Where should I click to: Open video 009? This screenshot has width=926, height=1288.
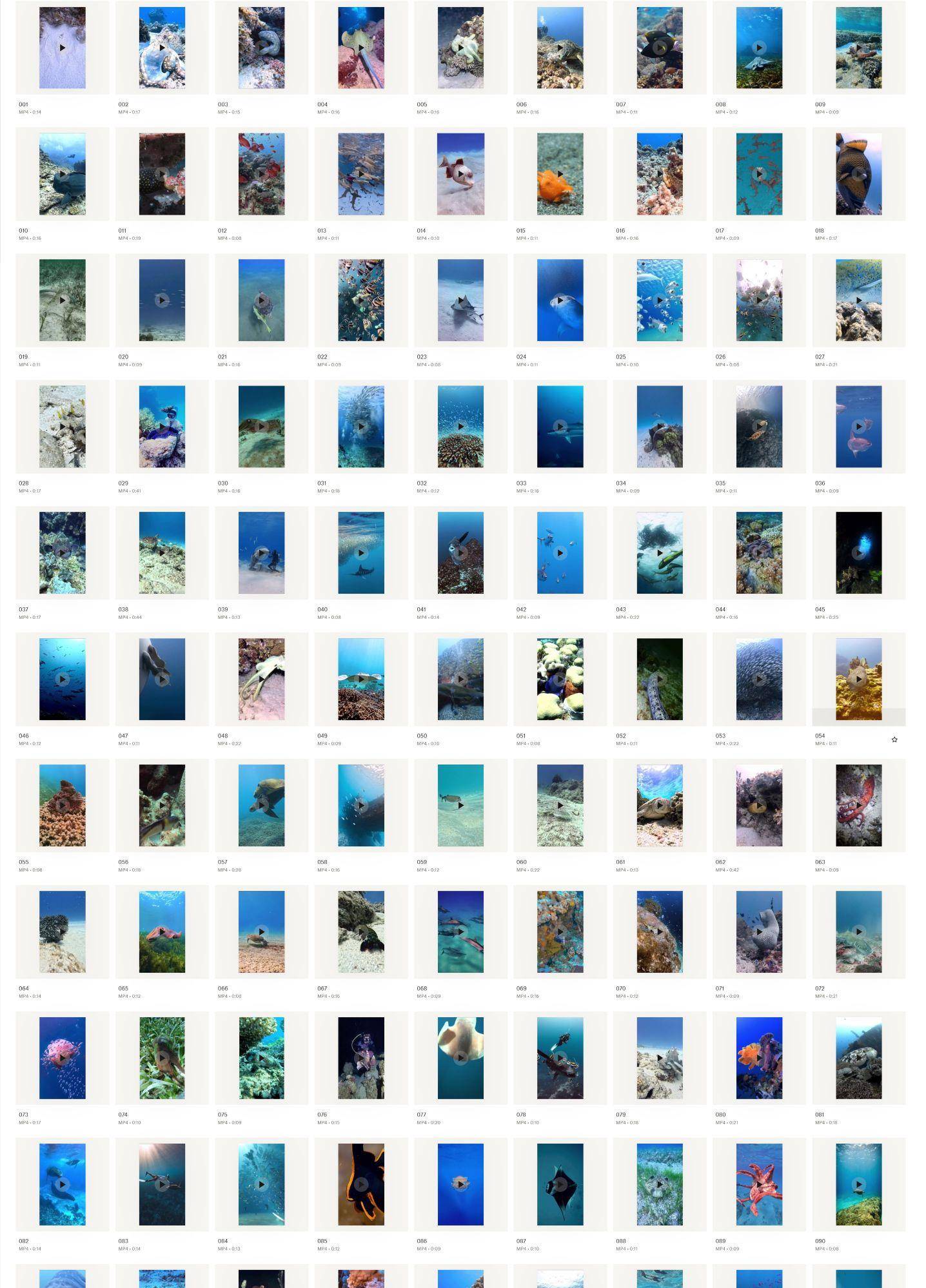click(x=858, y=48)
